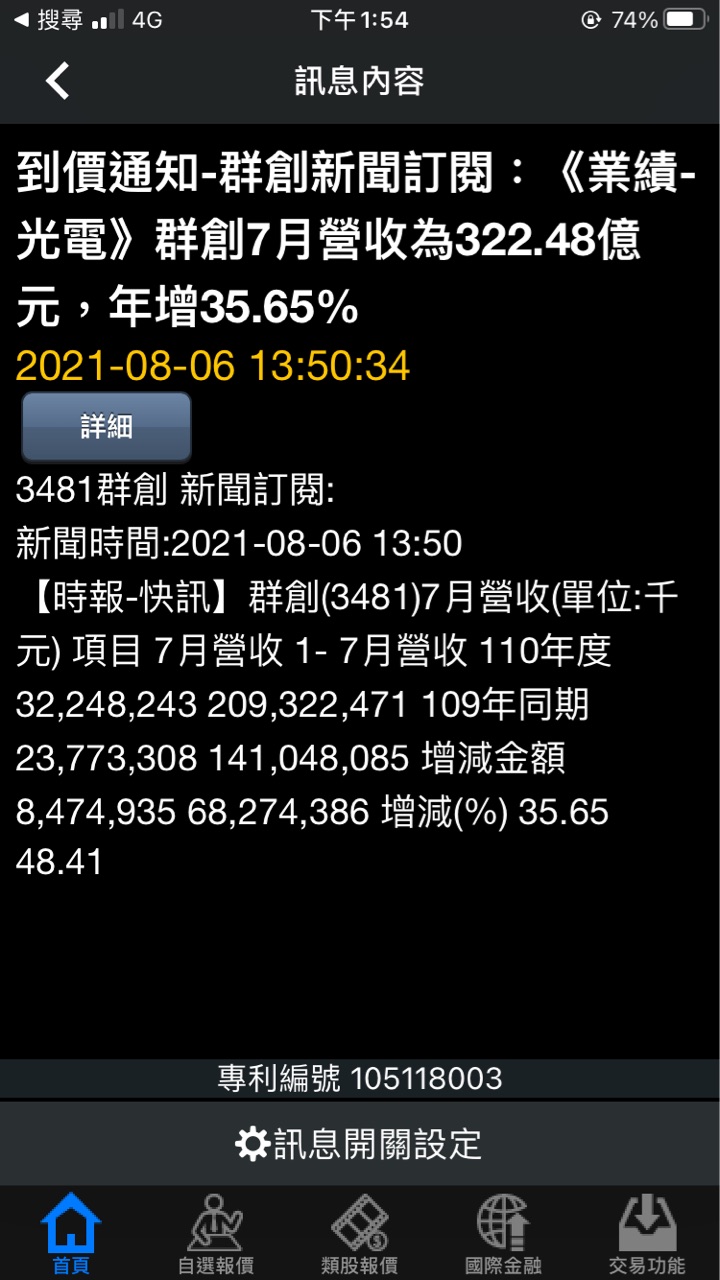
Task: Open the 國際金融 international finance tab
Action: click(x=503, y=1234)
